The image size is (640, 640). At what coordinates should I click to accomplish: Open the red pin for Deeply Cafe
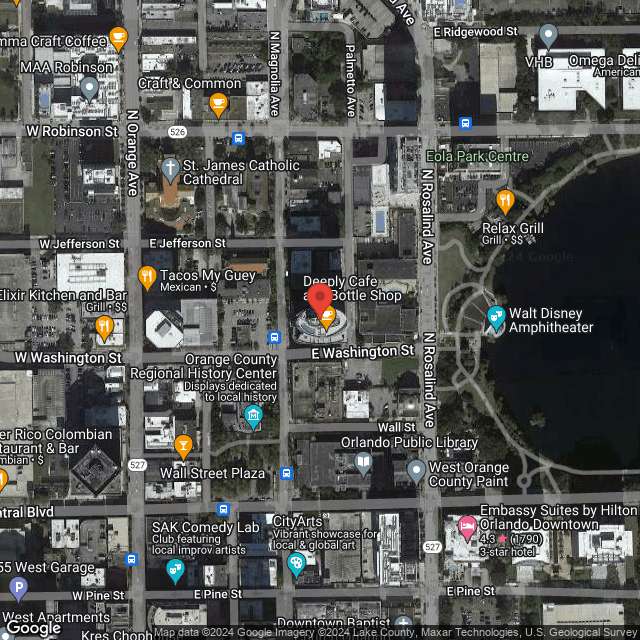point(319,301)
